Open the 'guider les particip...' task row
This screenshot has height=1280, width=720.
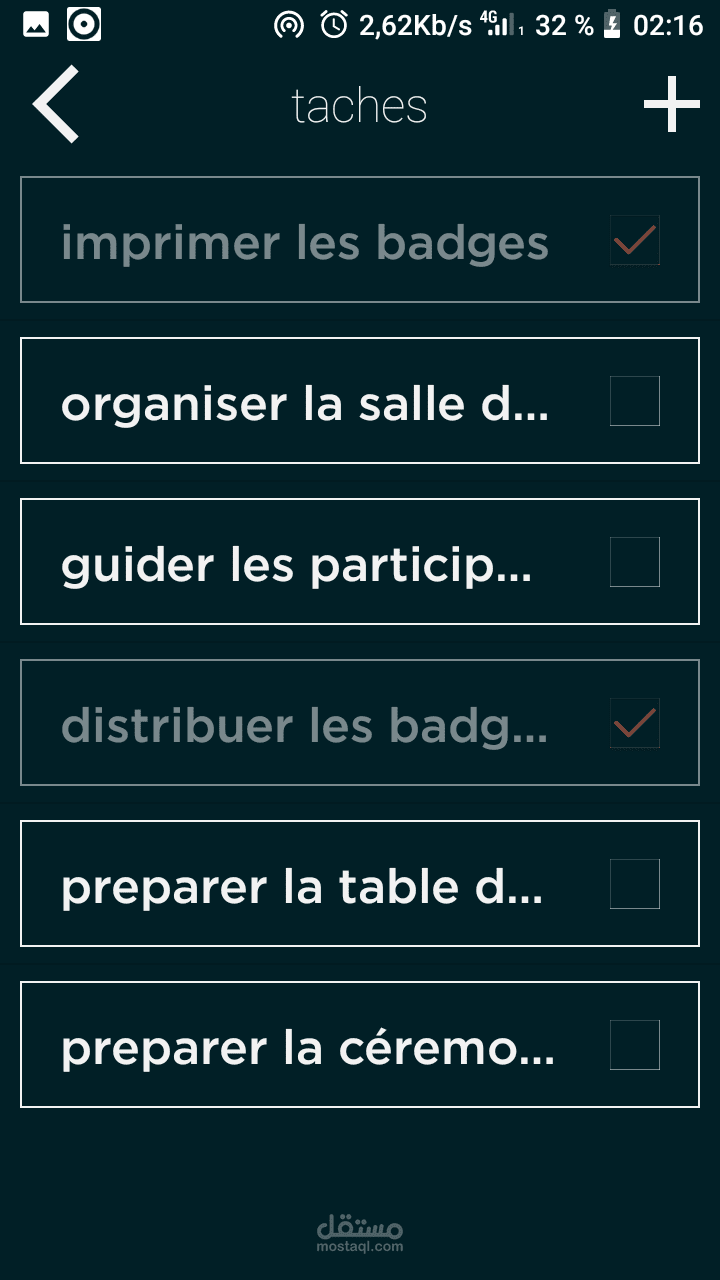click(x=360, y=562)
